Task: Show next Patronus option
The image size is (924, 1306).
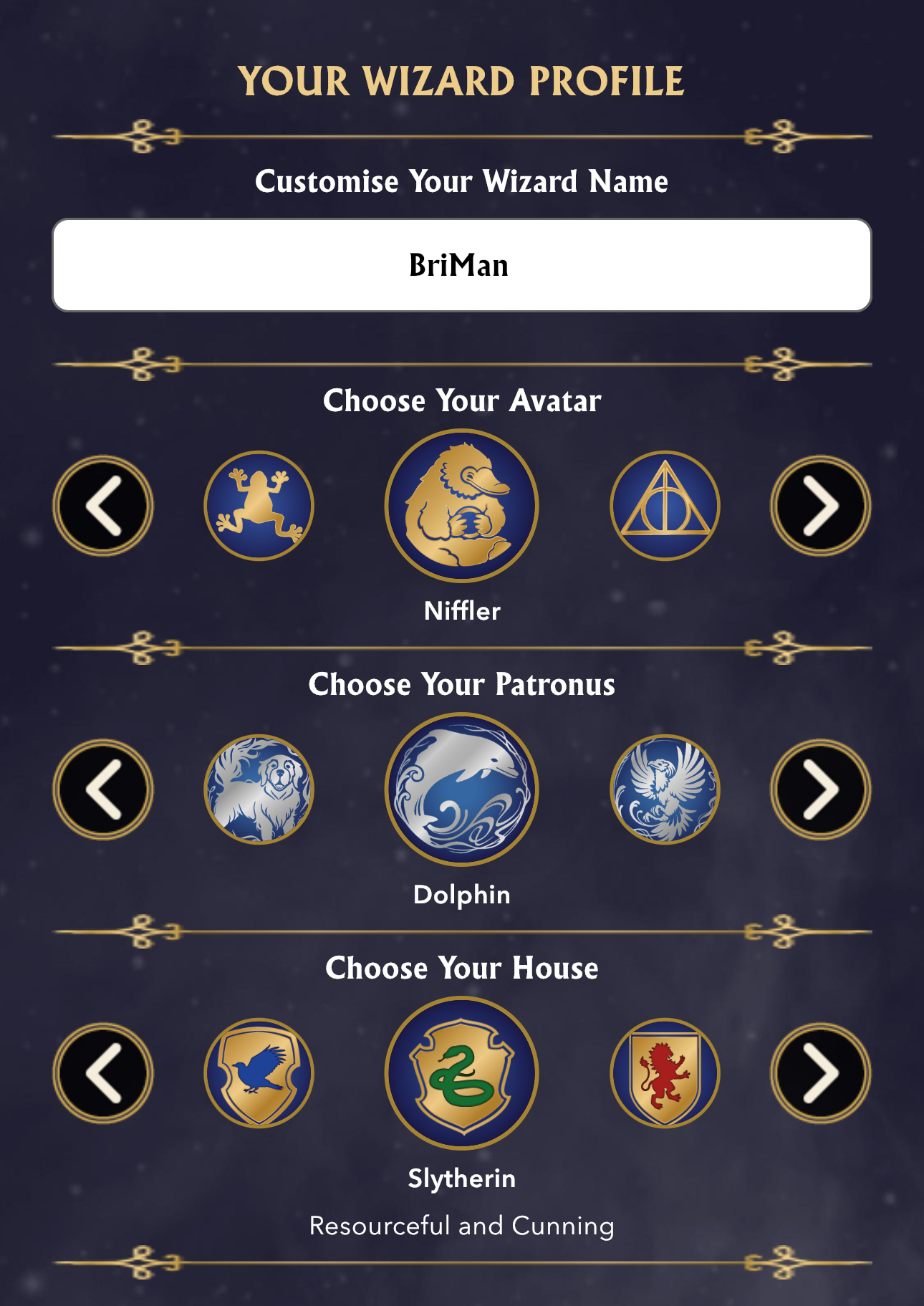Action: tap(820, 789)
